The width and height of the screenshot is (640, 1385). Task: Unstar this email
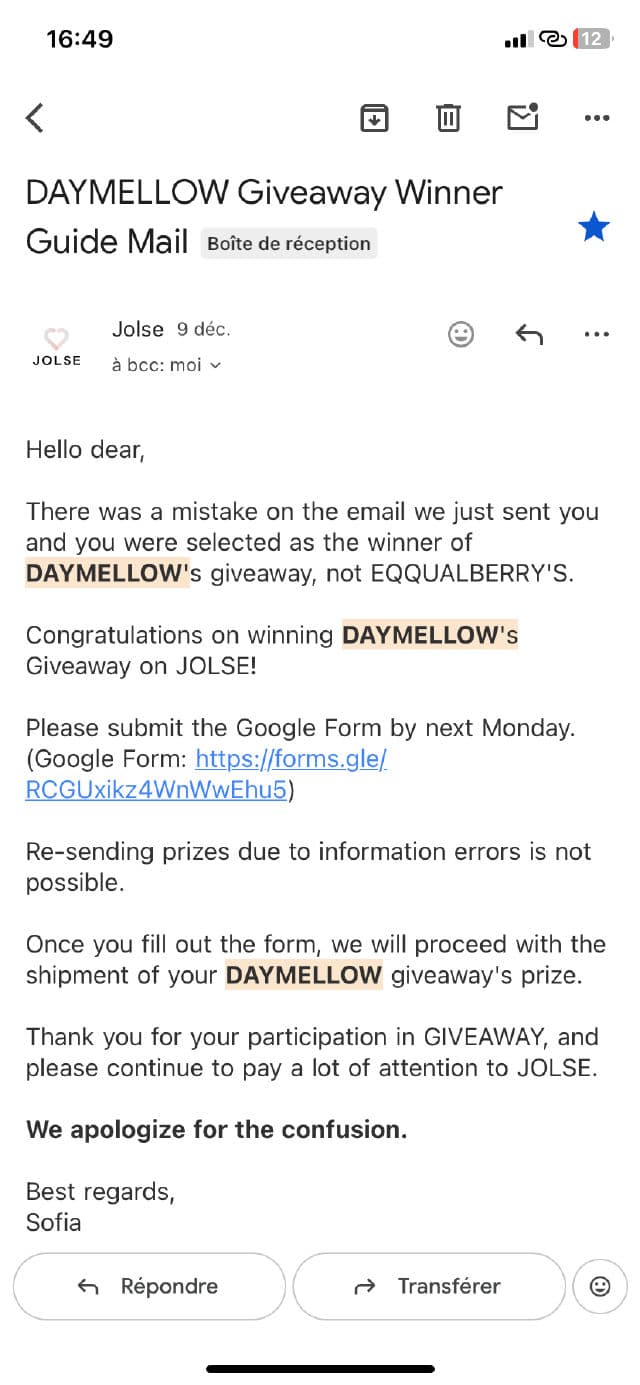[594, 228]
